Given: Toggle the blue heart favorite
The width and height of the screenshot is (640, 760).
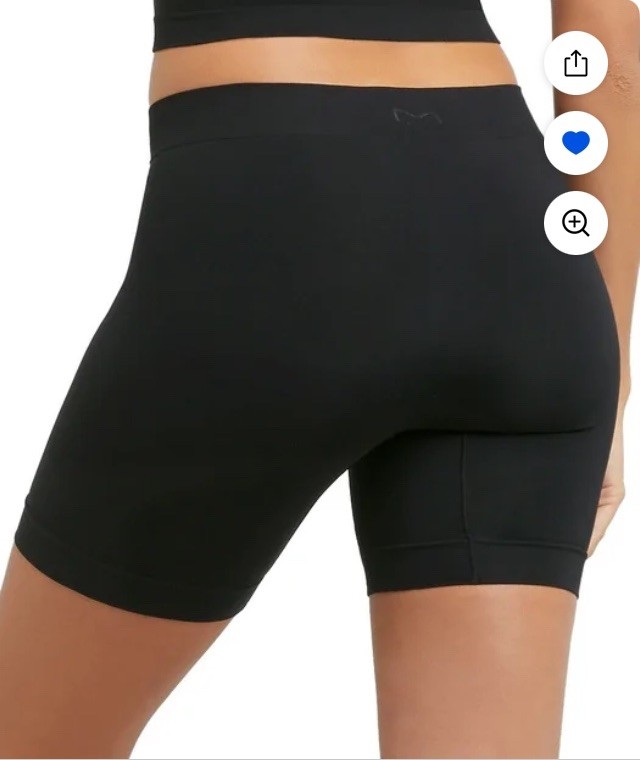Looking at the screenshot, I should pyautogui.click(x=576, y=144).
